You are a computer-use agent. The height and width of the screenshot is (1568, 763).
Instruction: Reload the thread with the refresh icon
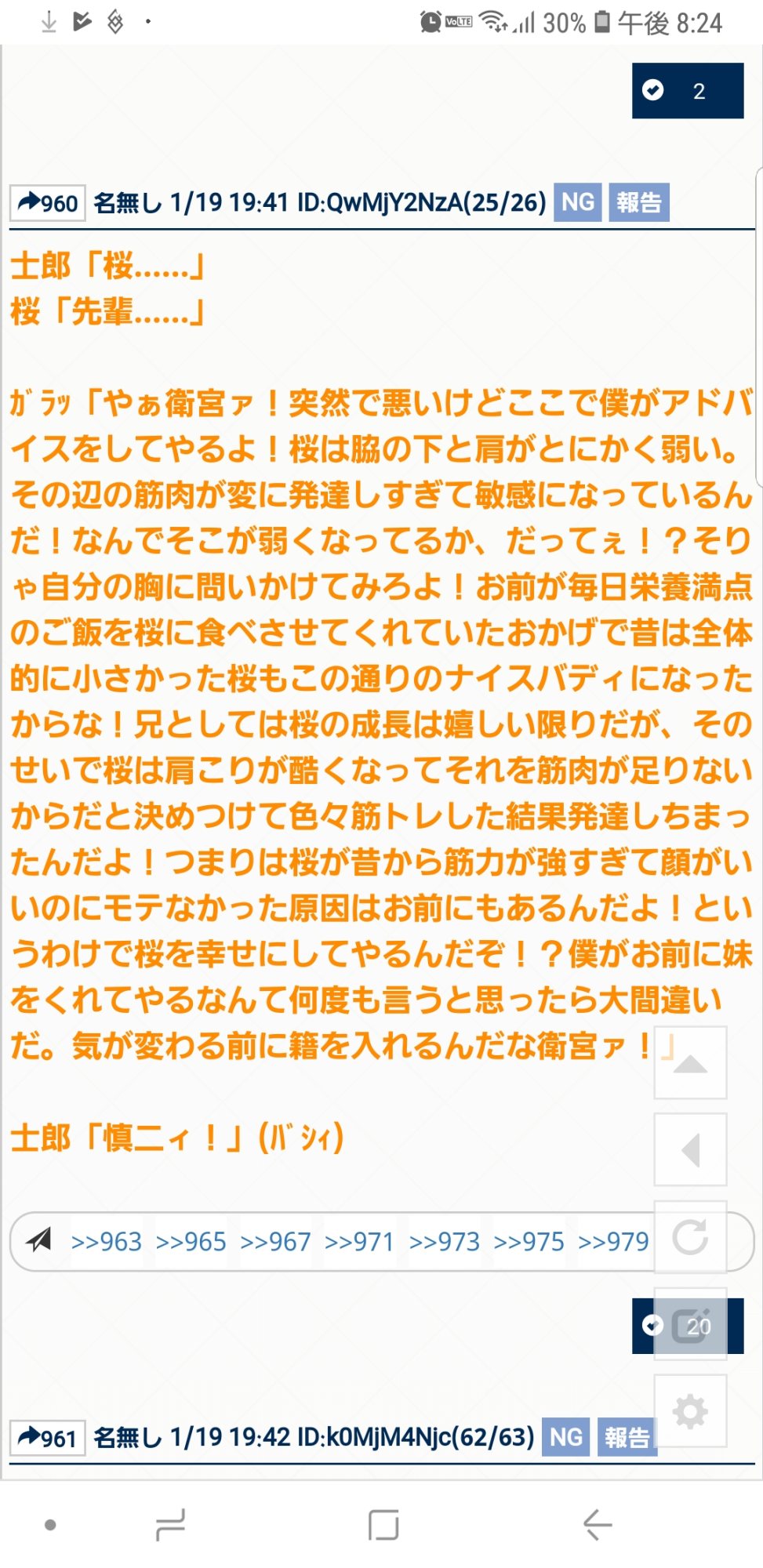[x=690, y=1237]
